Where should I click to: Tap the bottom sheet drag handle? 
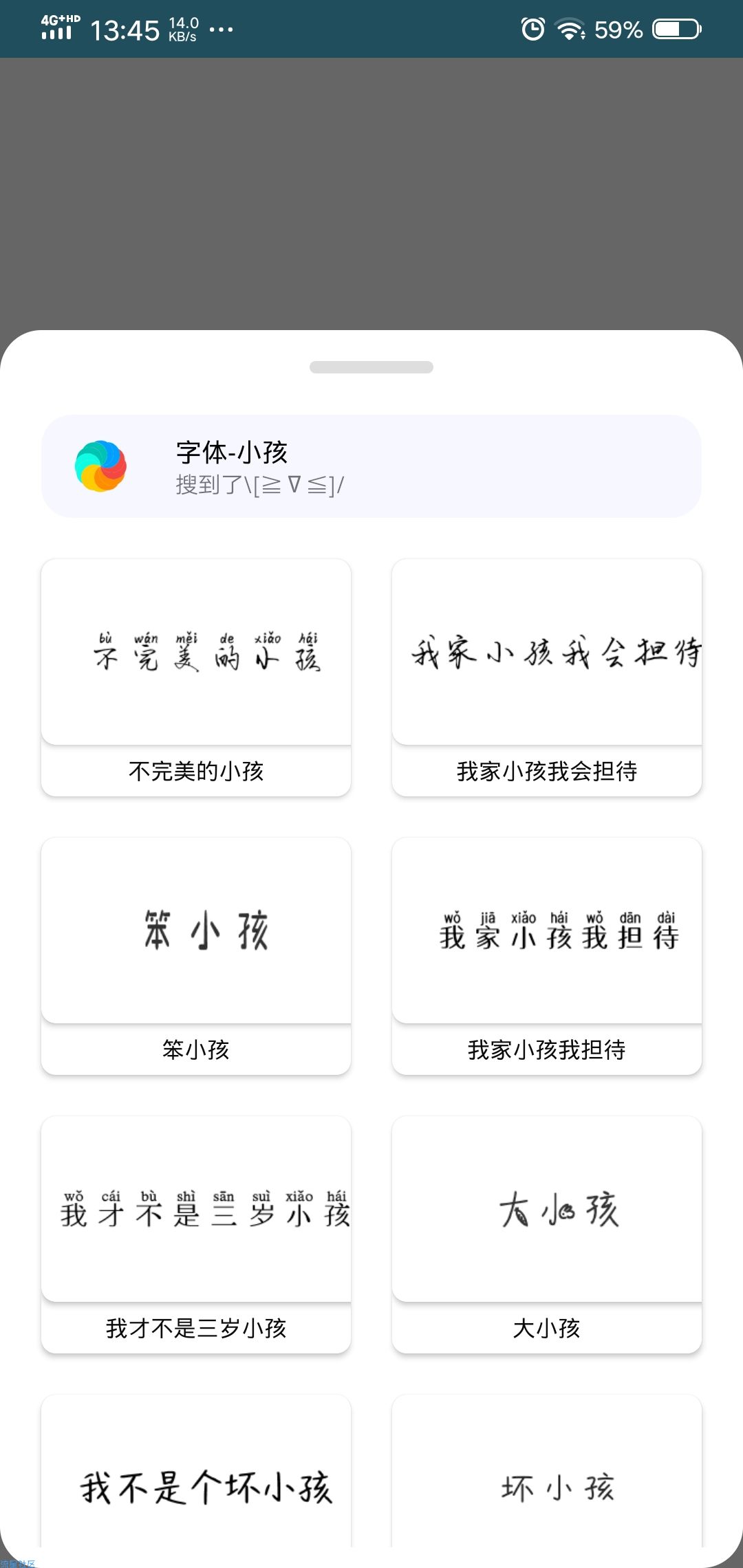(371, 367)
